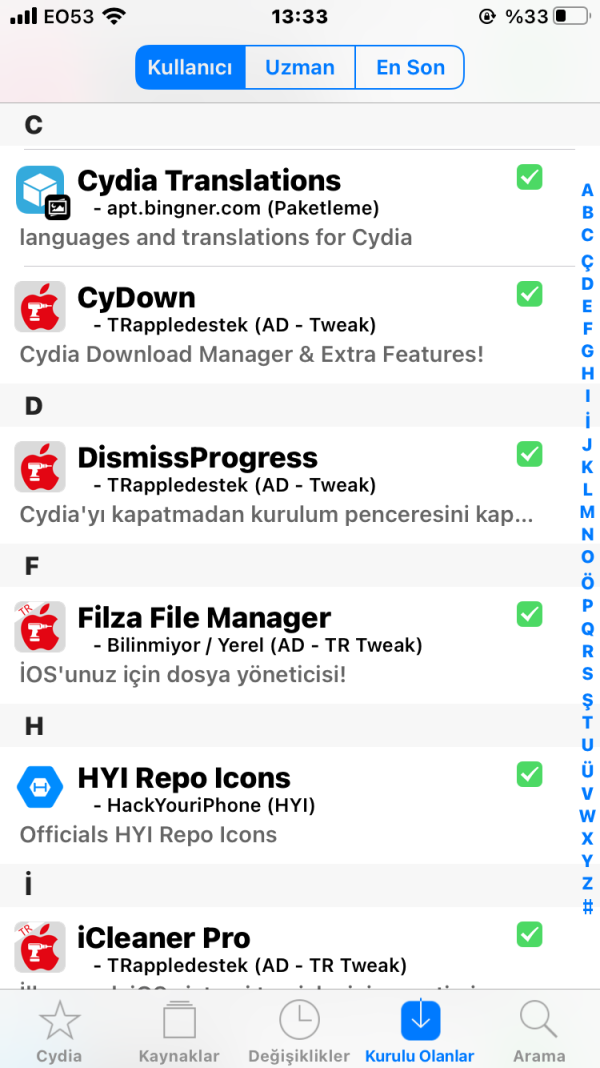Switch to the Kaynaklar tab
This screenshot has height=1068, width=600.
179,1032
